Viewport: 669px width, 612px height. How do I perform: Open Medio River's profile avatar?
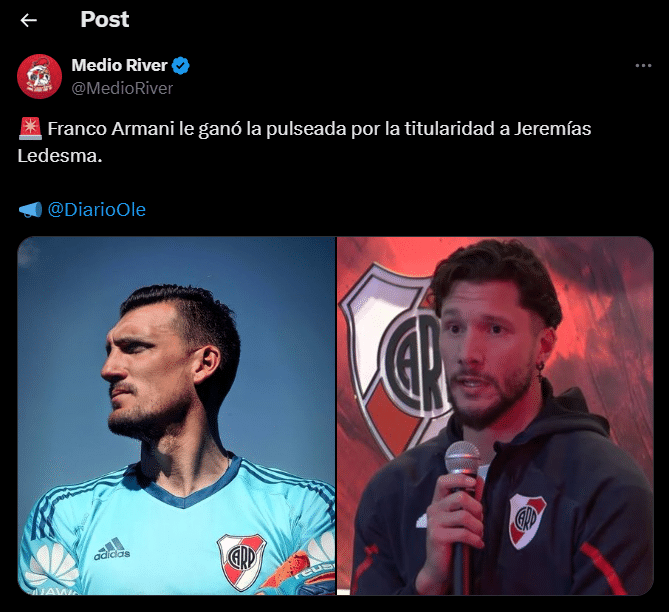39,76
